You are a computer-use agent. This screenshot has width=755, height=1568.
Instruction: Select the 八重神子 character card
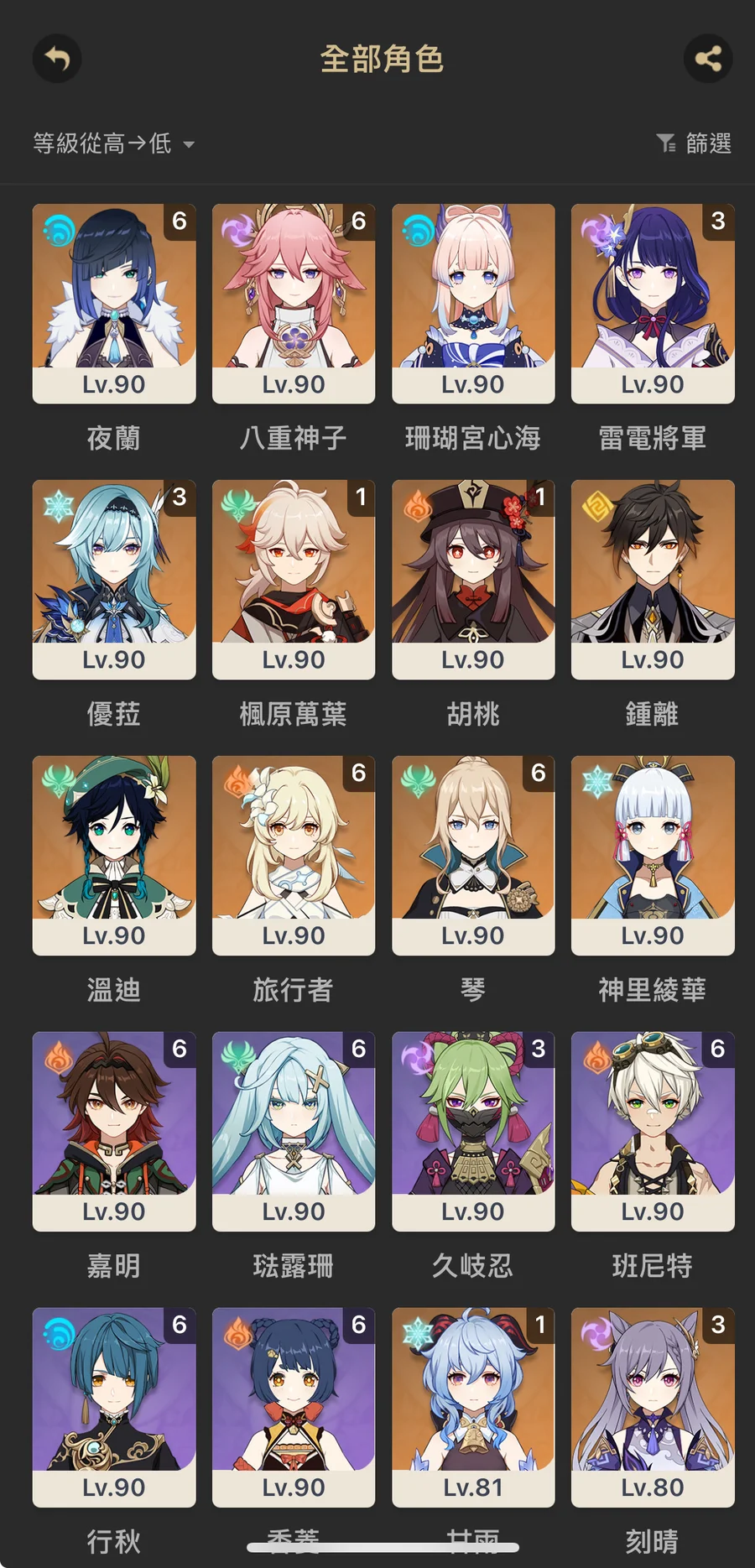point(294,304)
